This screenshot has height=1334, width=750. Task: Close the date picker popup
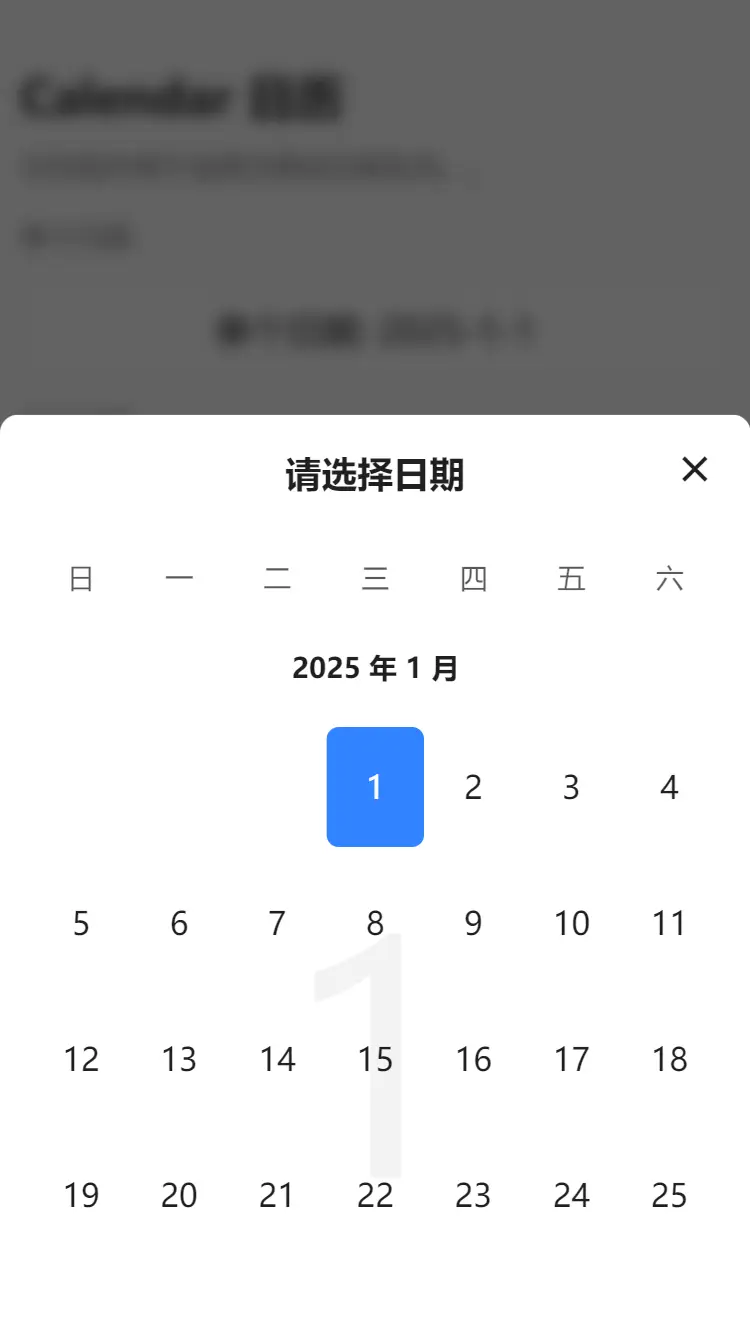pos(694,469)
